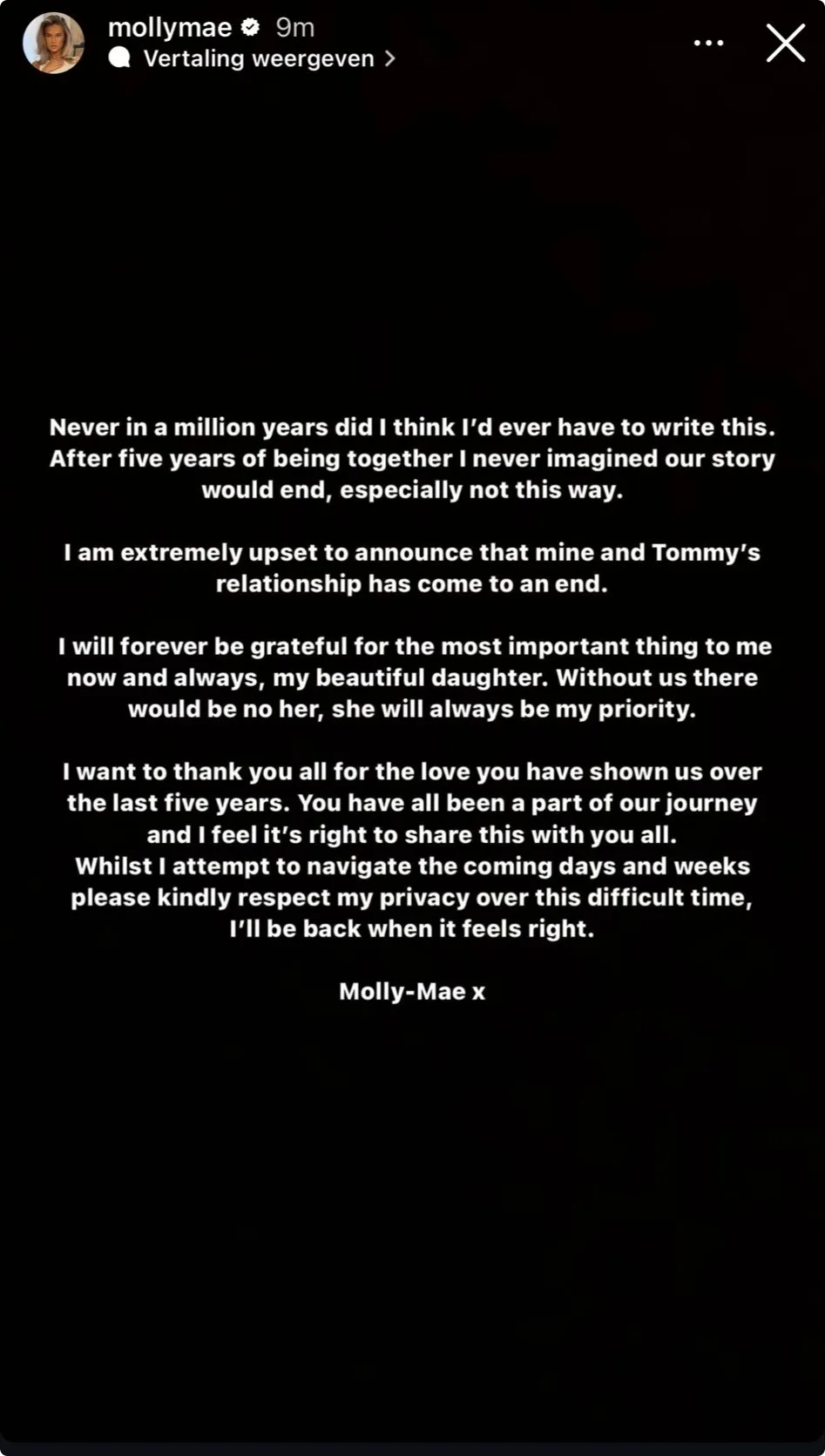Close the story viewer
The image size is (825, 1456).
(785, 43)
